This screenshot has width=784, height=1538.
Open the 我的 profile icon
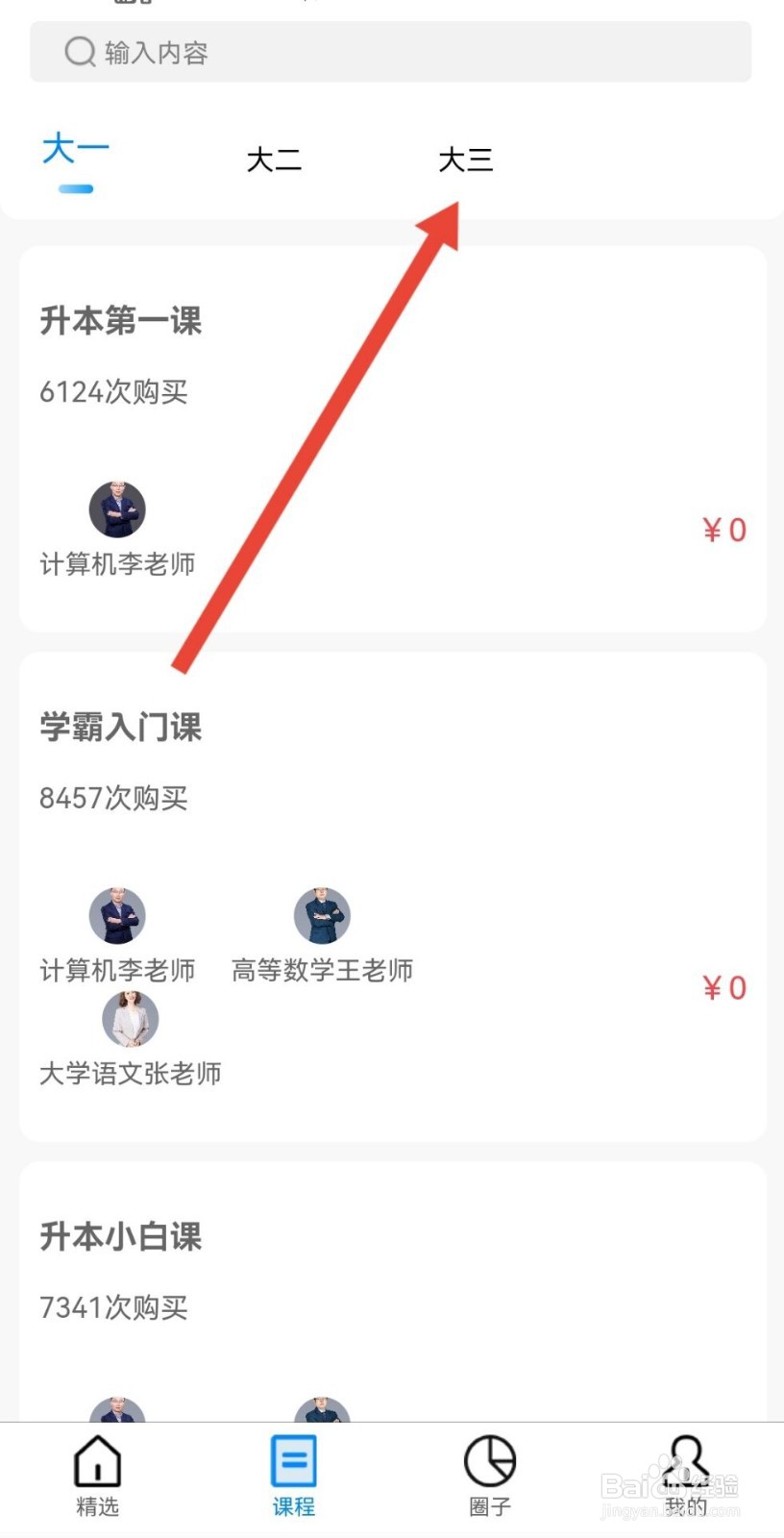click(685, 1463)
